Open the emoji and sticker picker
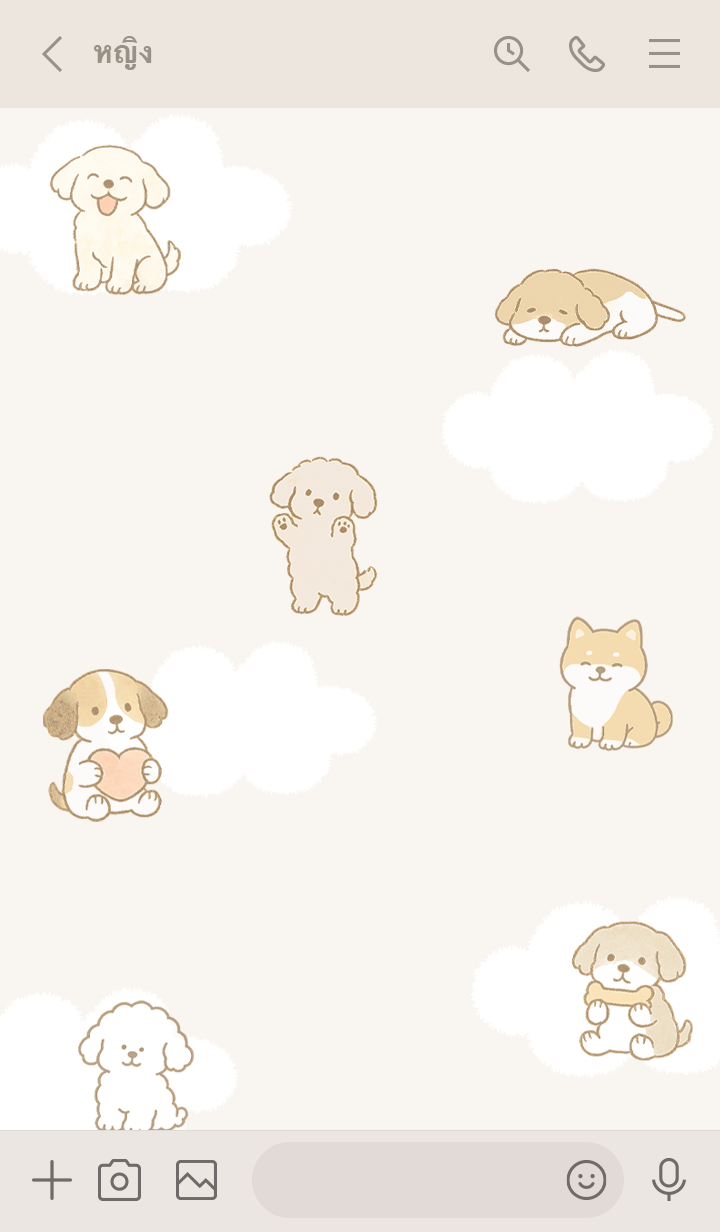Viewport: 720px width, 1232px height. 586,1180
